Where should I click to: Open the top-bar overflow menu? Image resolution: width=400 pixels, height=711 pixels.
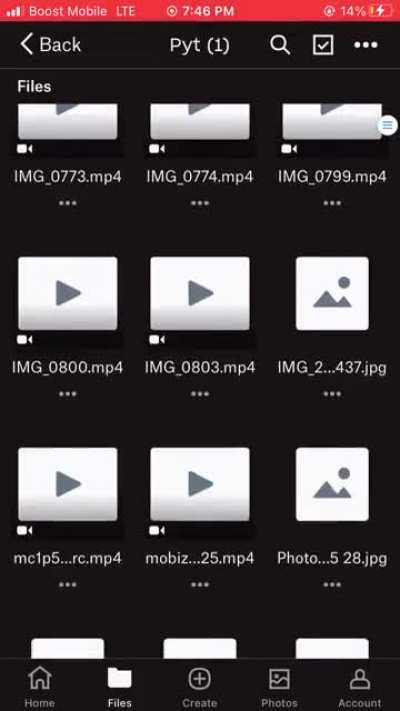366,45
